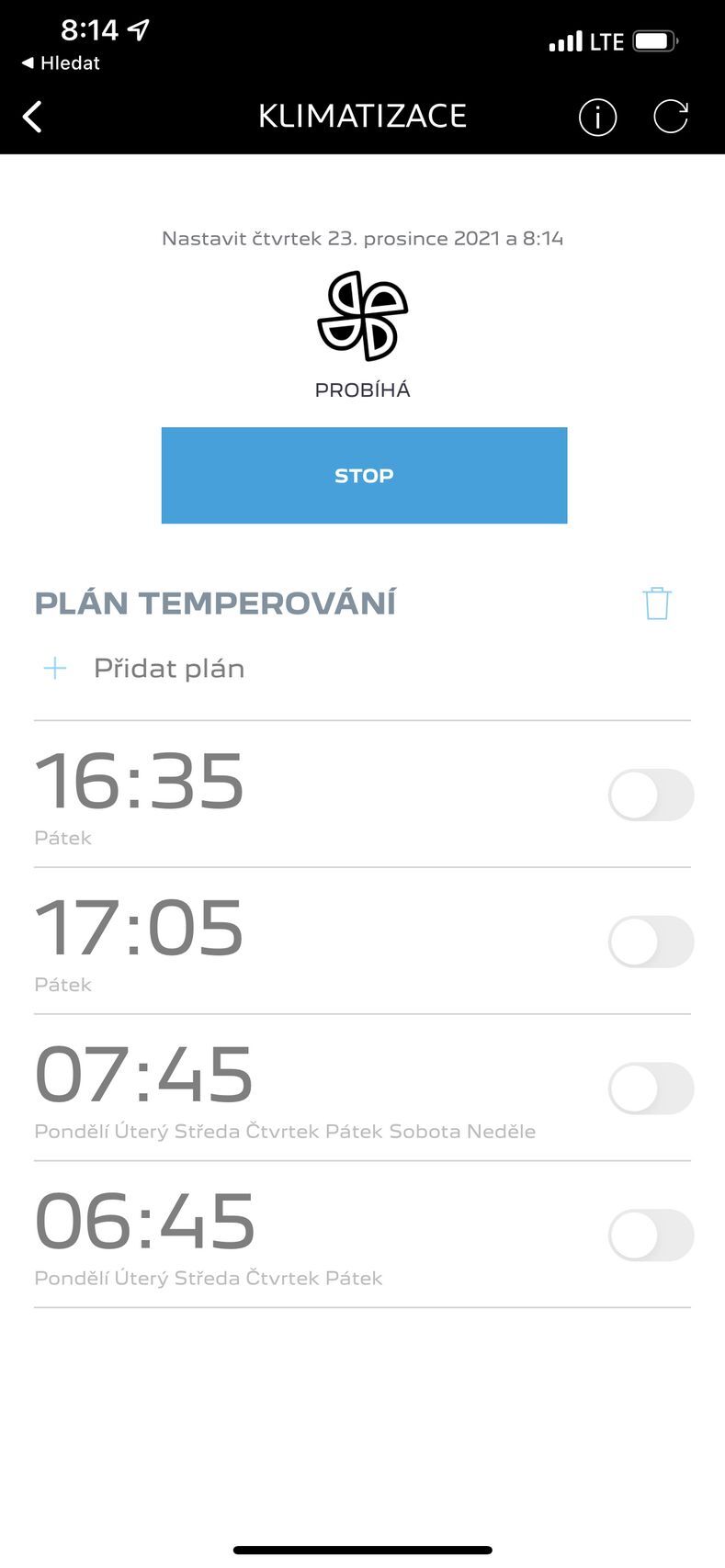Tap the STOP button
The height and width of the screenshot is (1568, 725).
pos(364,475)
